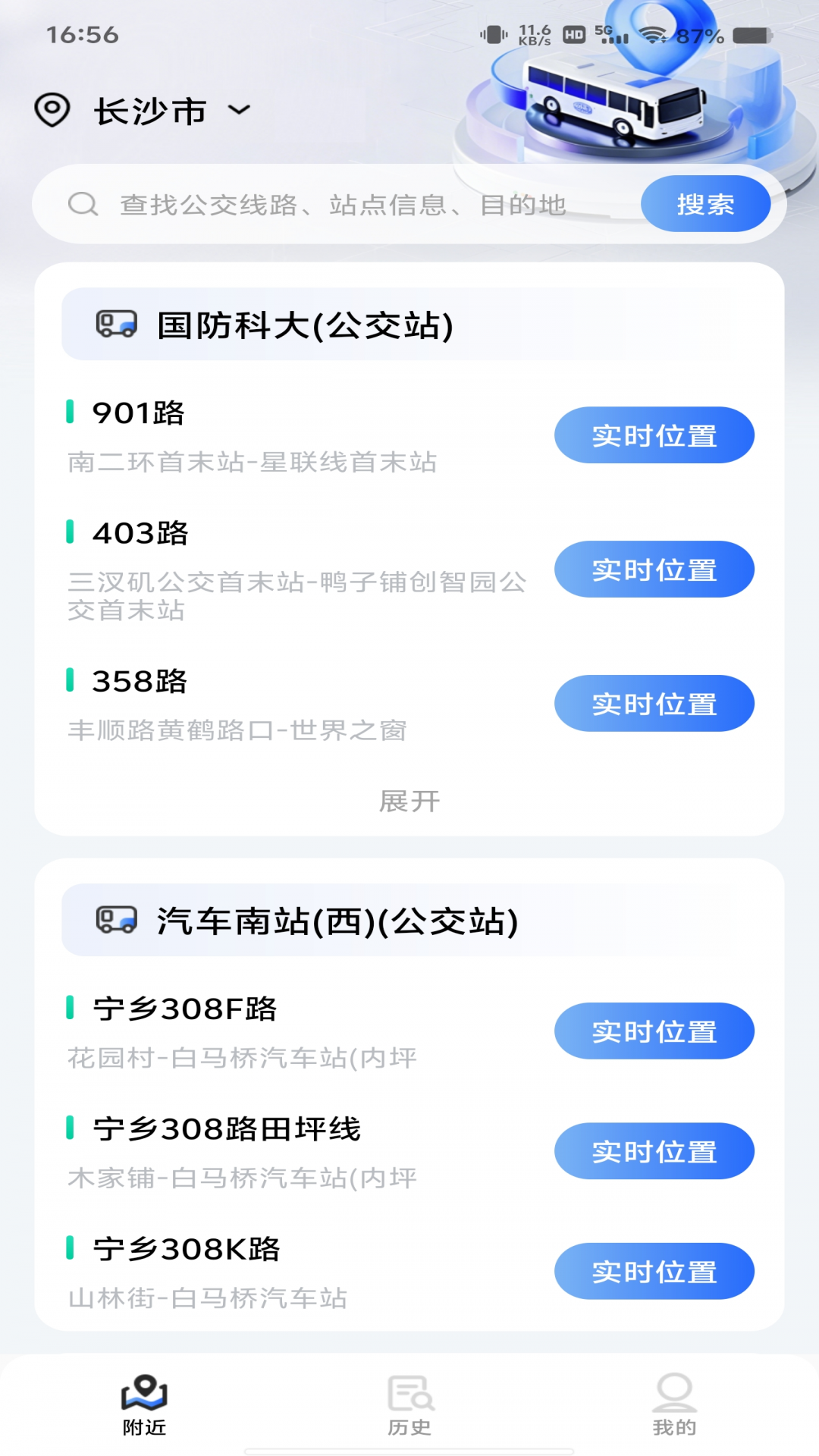819x1456 pixels.
Task: Click the green marker beside 403路
Action: click(72, 533)
